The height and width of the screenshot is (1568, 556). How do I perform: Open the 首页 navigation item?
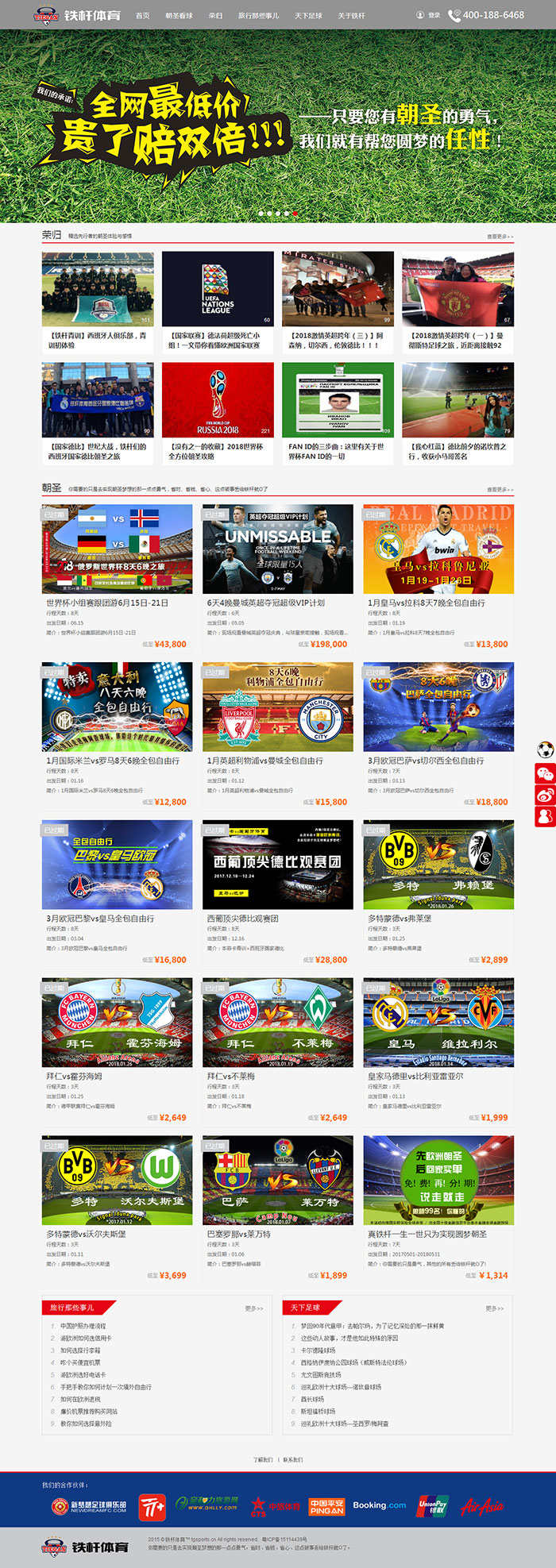(142, 15)
